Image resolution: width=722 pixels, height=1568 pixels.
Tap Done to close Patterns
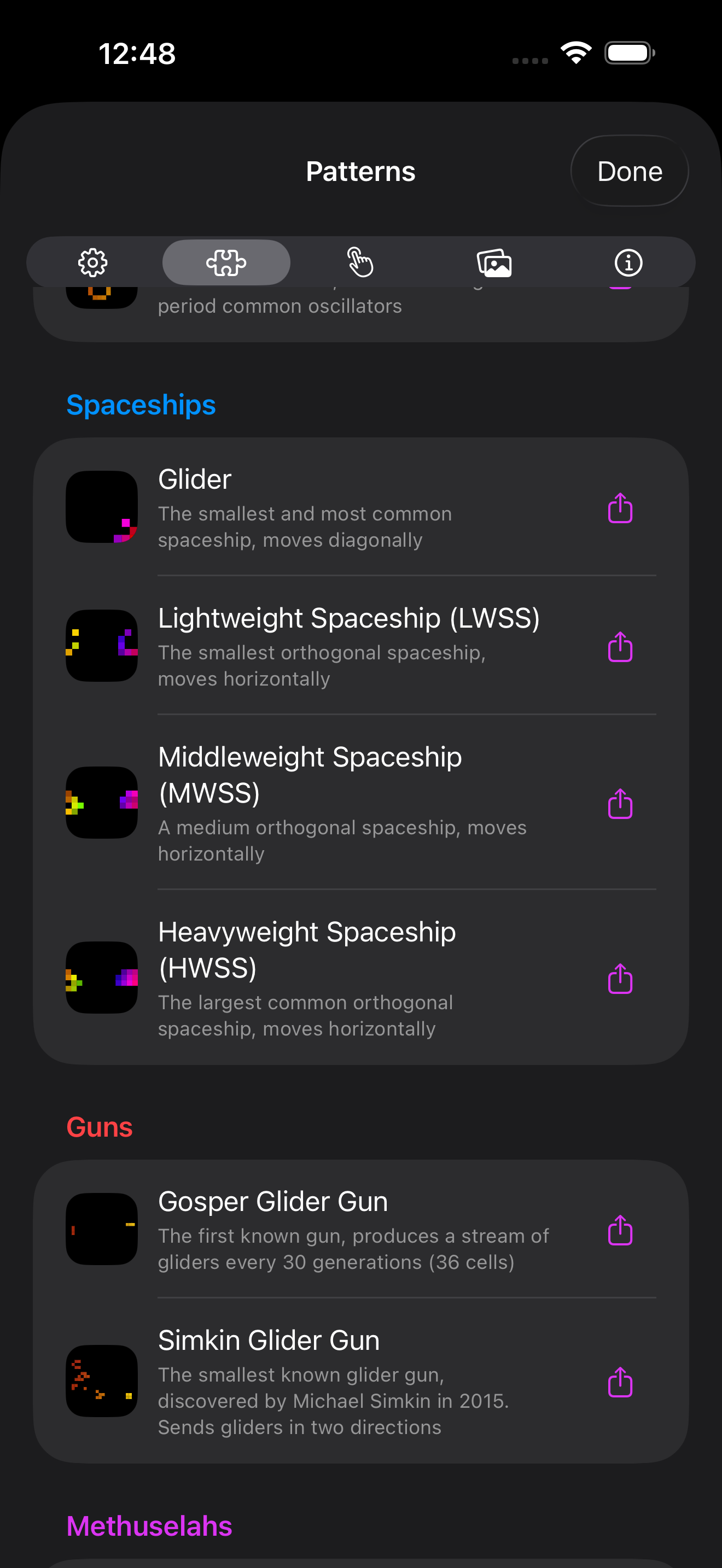[629, 171]
